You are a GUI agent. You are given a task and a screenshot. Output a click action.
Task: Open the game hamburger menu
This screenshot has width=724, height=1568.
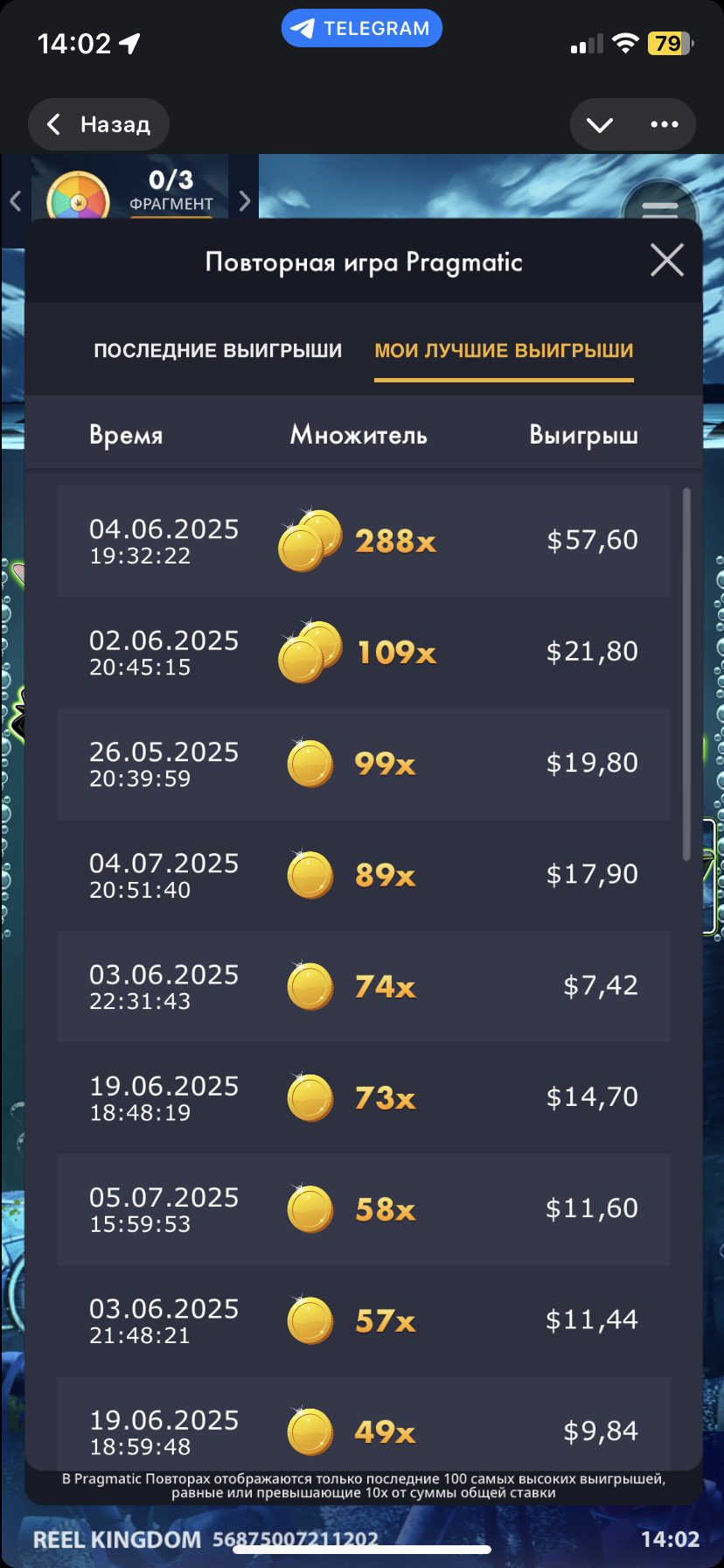pyautogui.click(x=660, y=208)
